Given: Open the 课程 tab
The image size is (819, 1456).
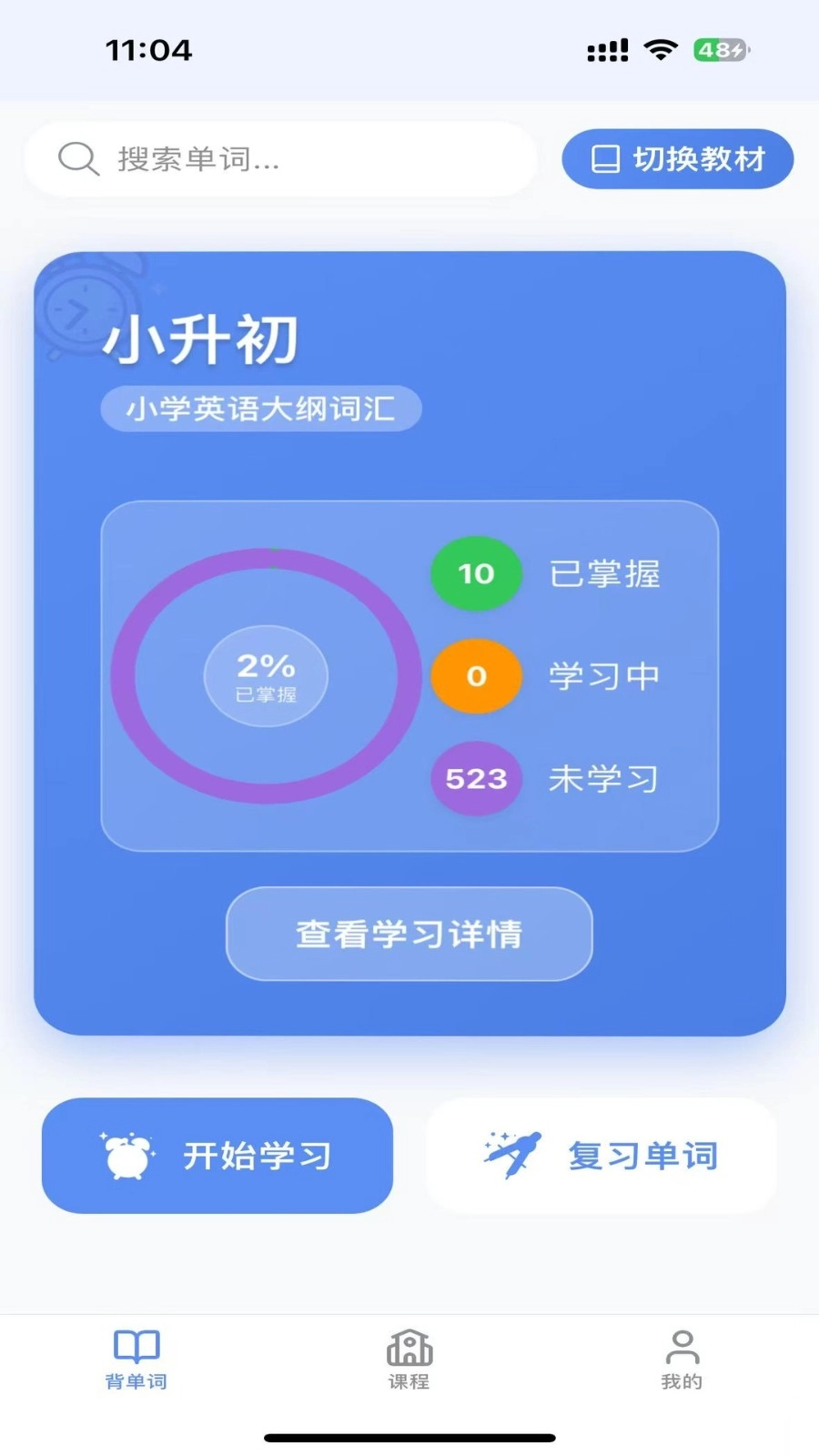Looking at the screenshot, I should tap(409, 1360).
